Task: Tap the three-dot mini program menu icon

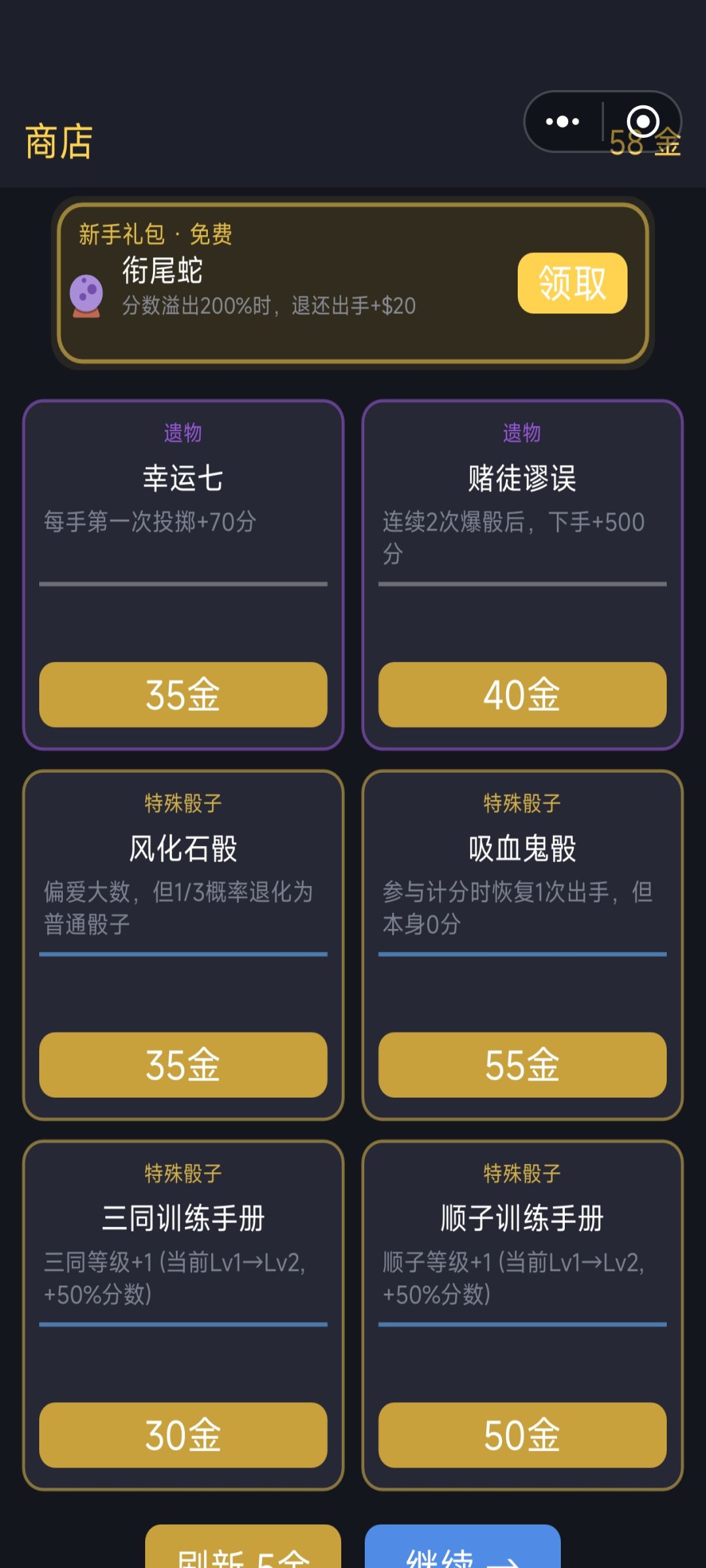Action: click(x=561, y=121)
